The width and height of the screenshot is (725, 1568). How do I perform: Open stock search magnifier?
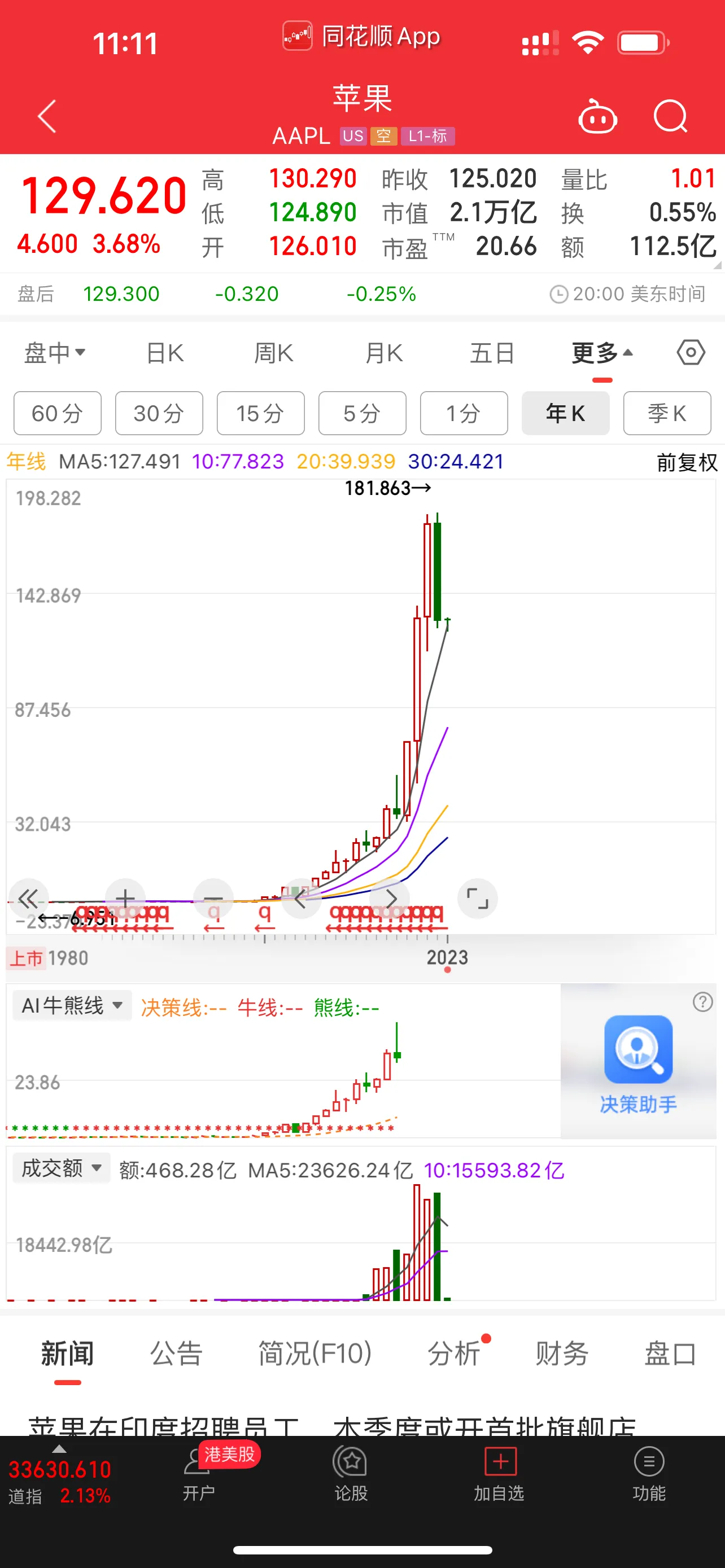click(670, 116)
